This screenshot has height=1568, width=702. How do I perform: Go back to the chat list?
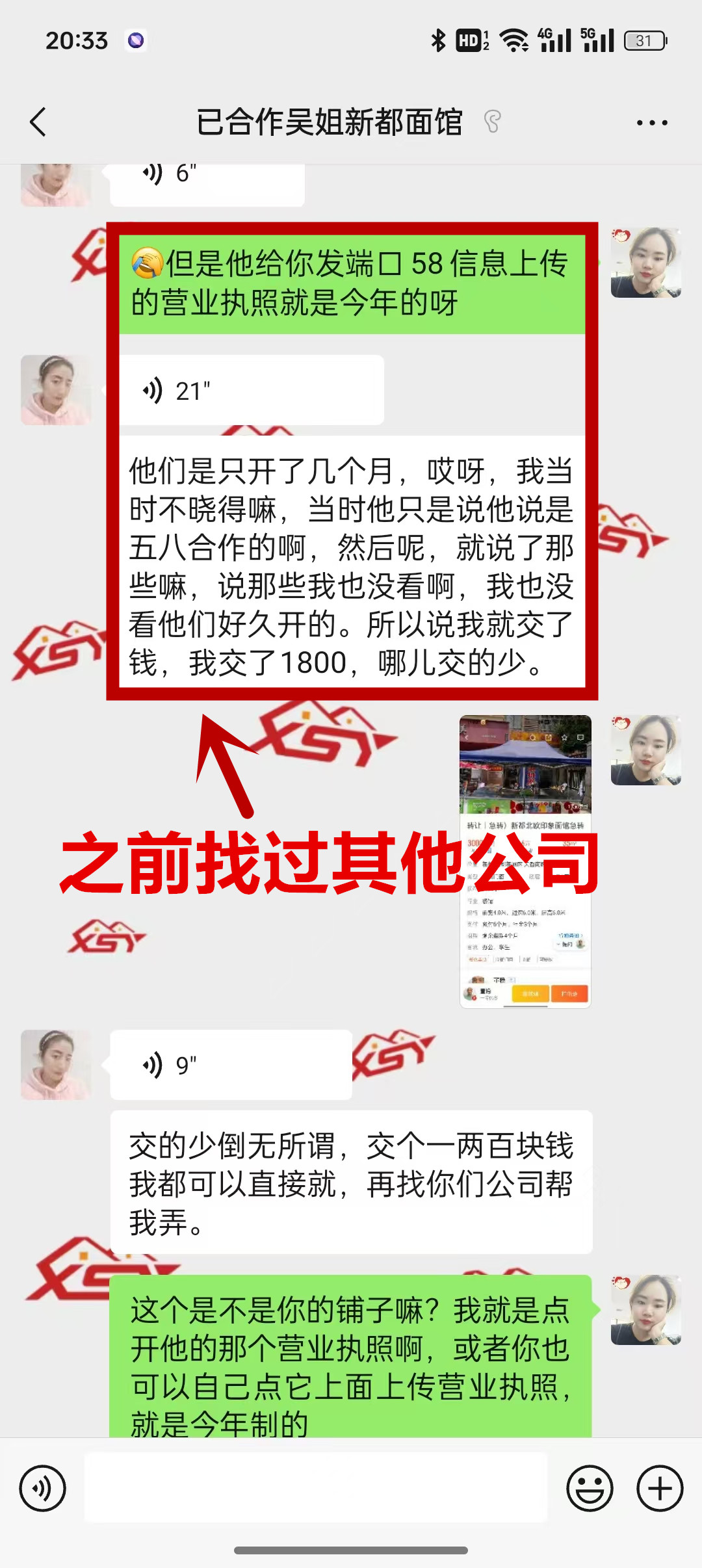point(38,122)
